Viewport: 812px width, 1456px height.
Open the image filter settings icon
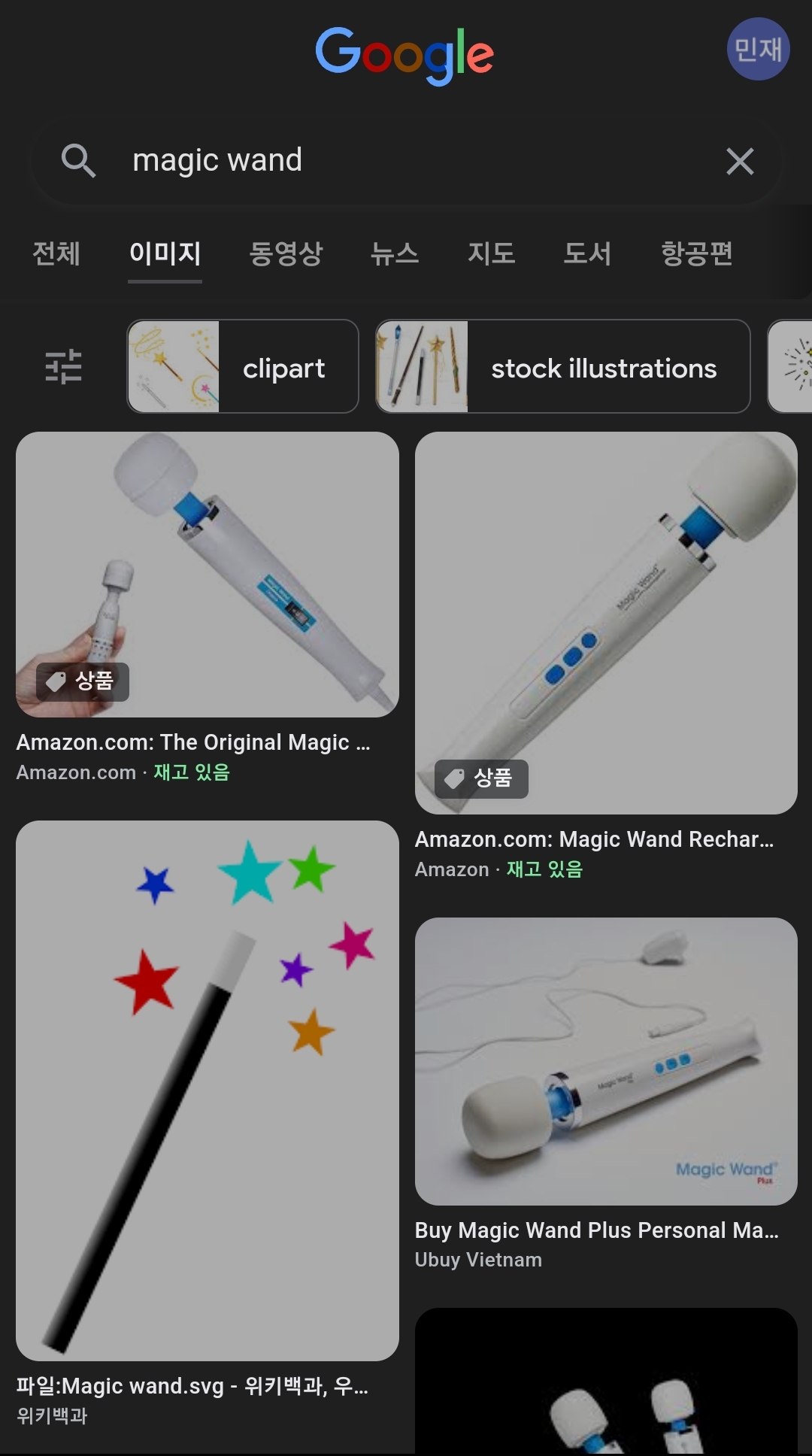point(64,367)
